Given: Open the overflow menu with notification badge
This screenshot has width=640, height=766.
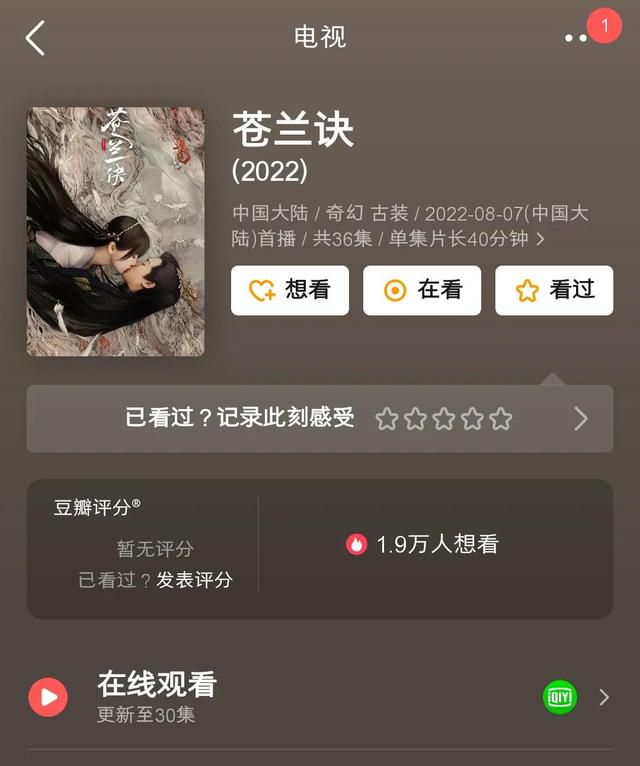Looking at the screenshot, I should pos(577,38).
